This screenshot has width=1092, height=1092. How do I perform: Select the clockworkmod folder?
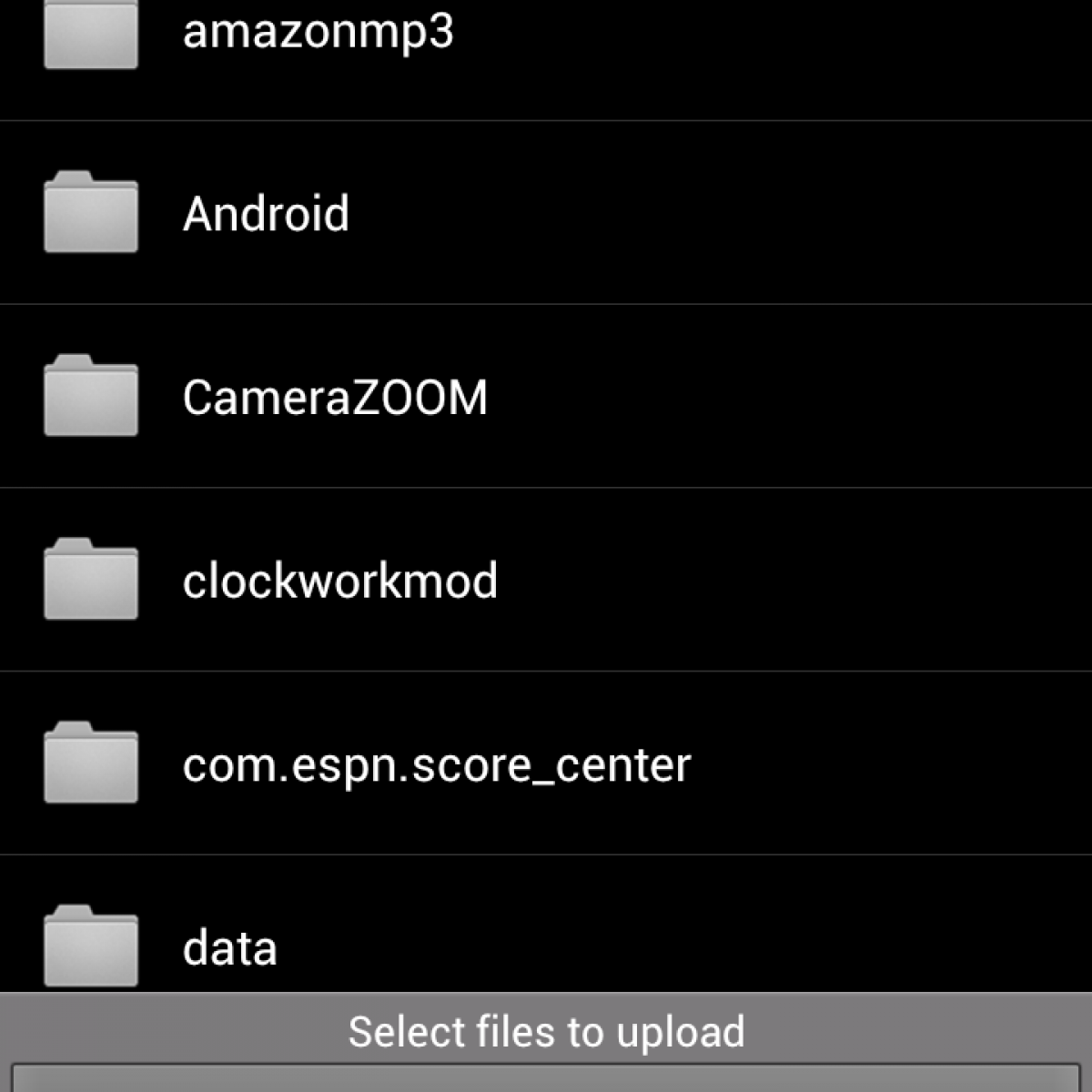coord(339,581)
